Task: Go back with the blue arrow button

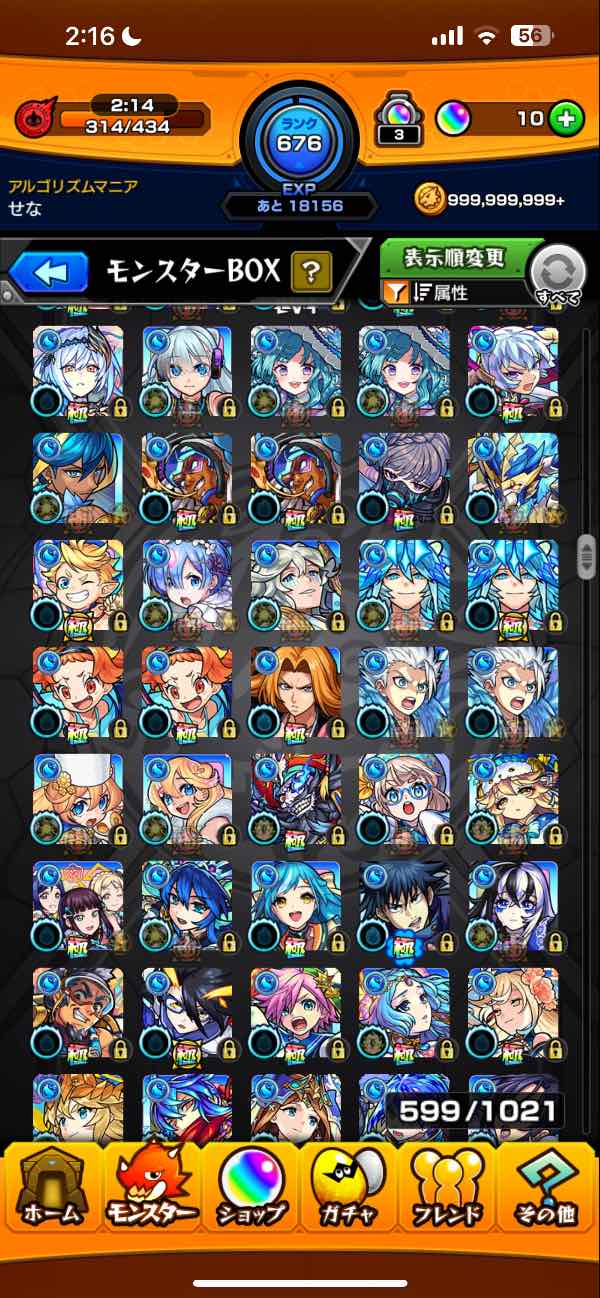Action: pos(48,272)
